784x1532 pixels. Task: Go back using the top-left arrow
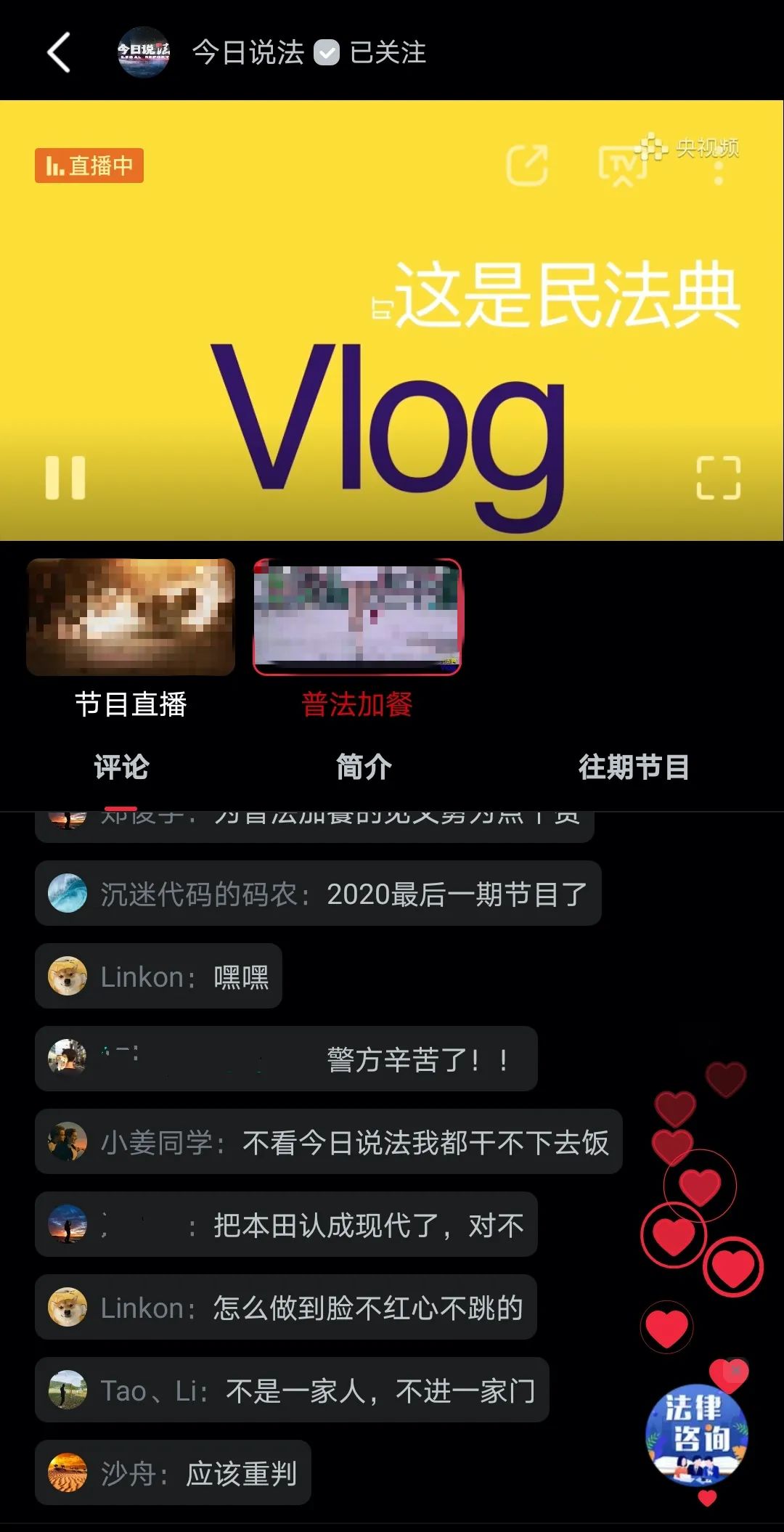pos(59,52)
